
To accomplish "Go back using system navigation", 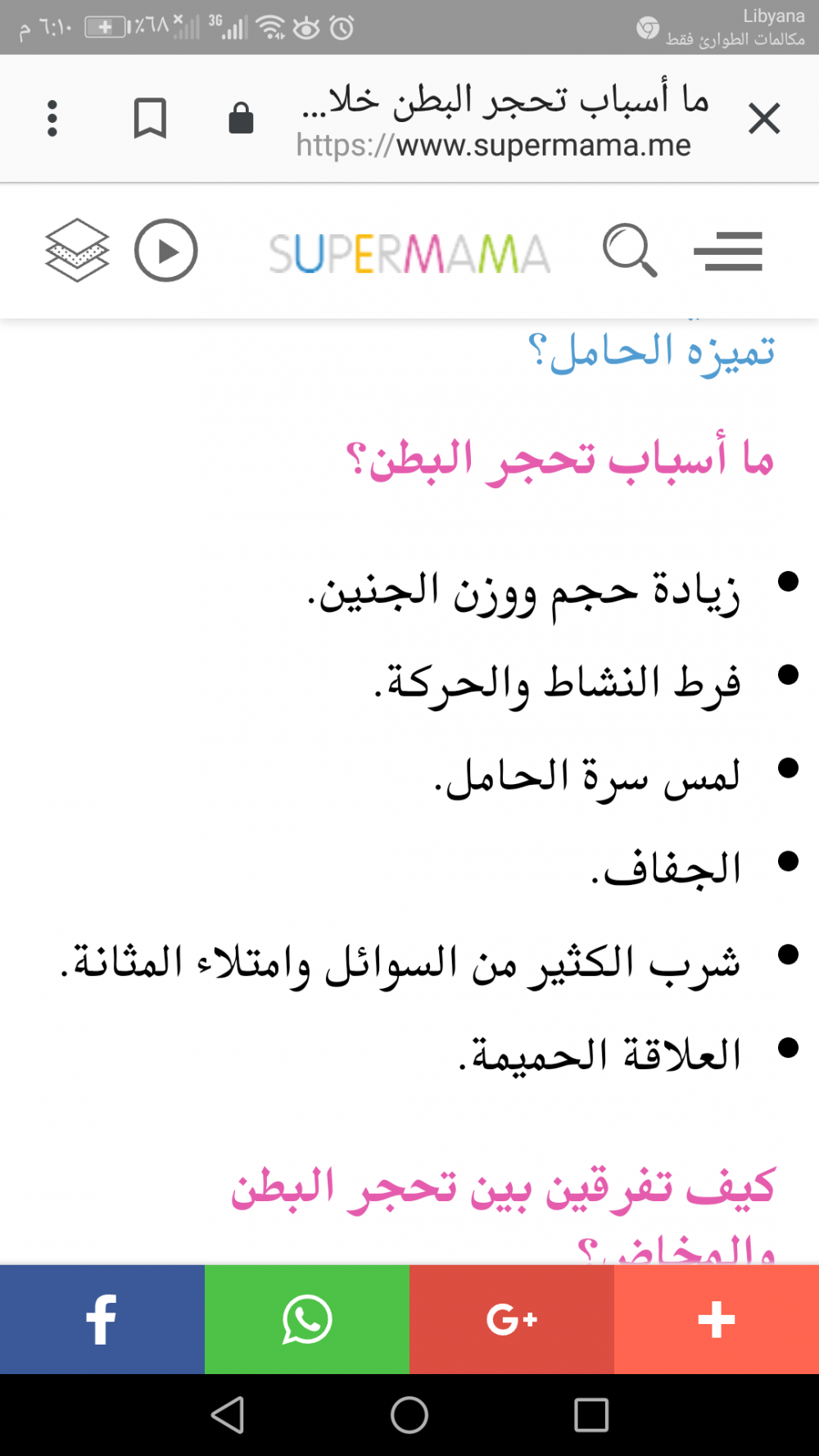I will pos(228,1415).
